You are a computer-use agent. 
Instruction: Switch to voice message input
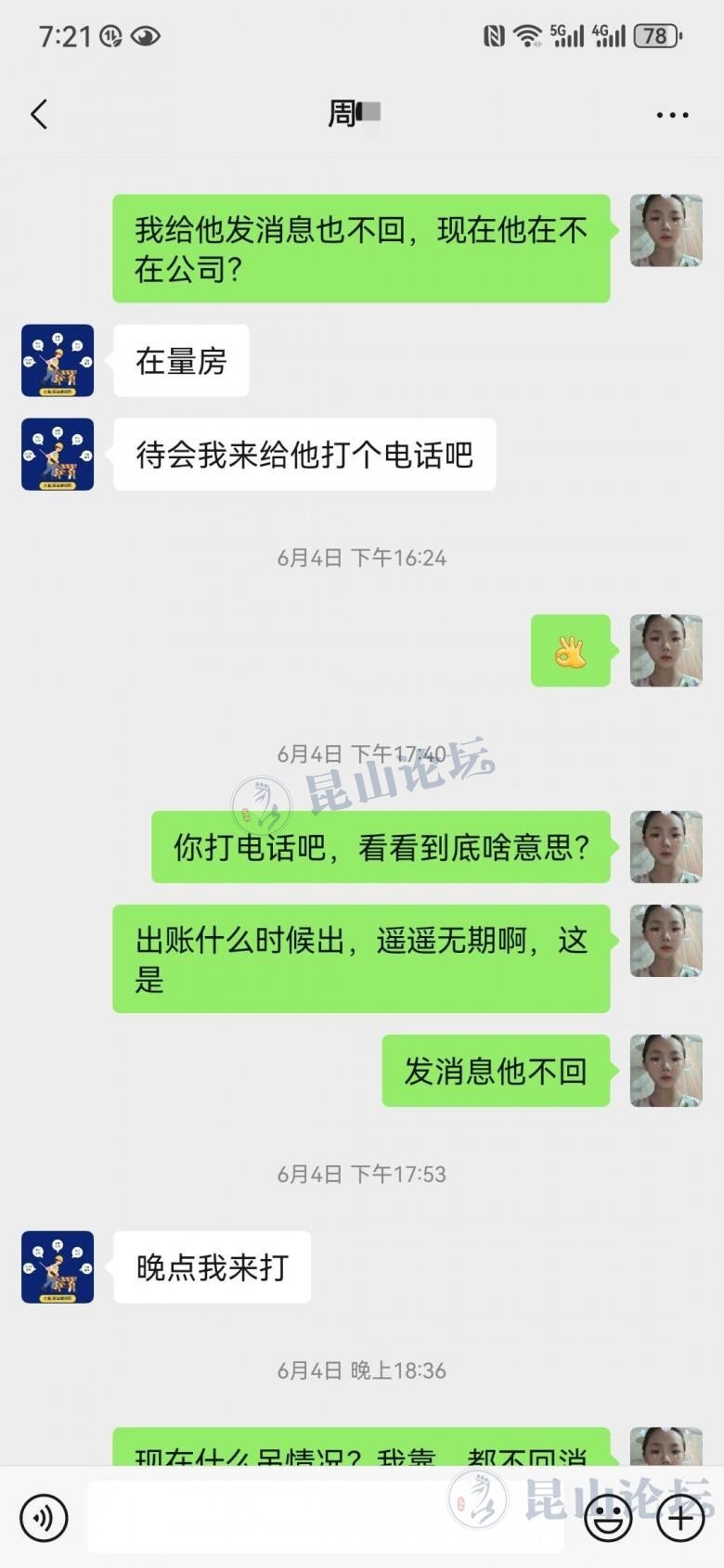pyautogui.click(x=43, y=1518)
